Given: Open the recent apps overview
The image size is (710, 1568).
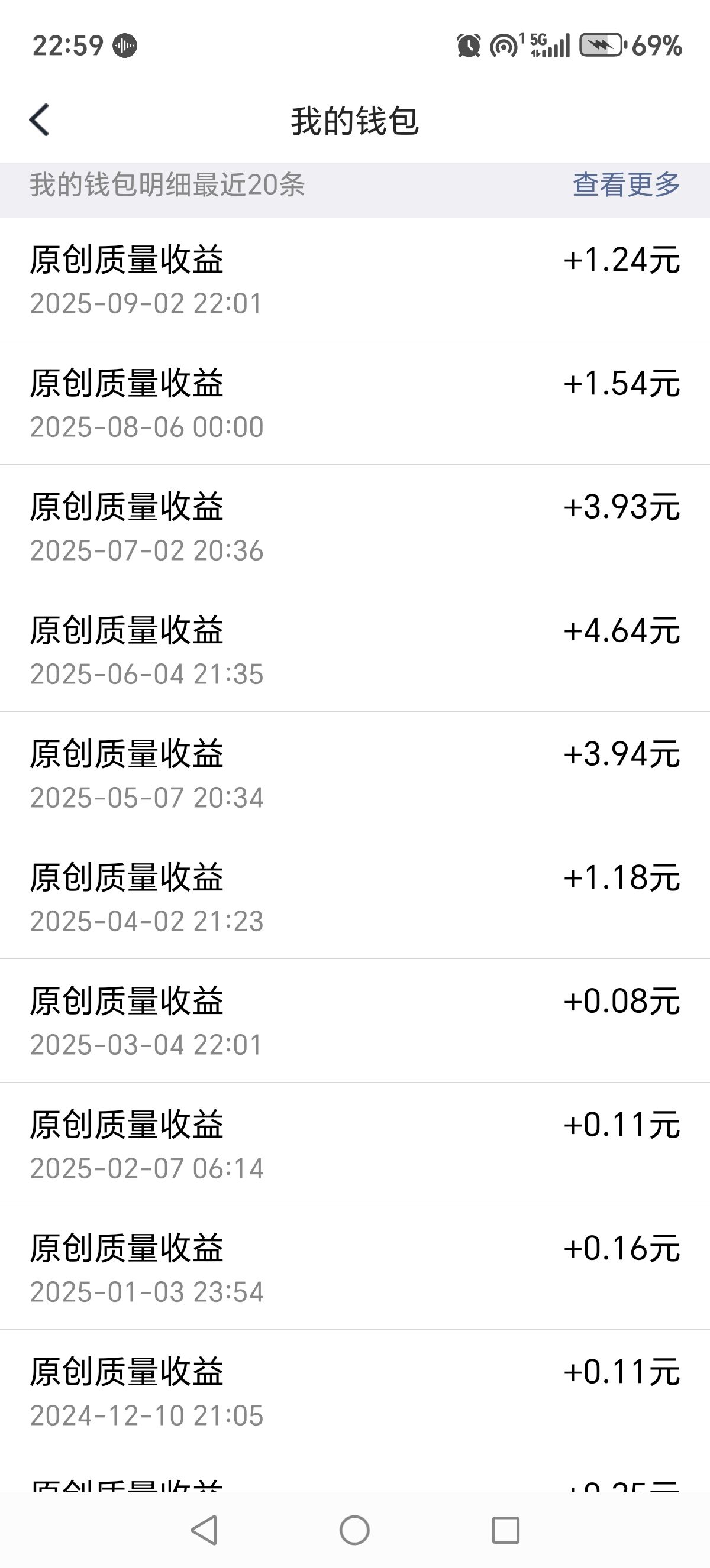Looking at the screenshot, I should pyautogui.click(x=505, y=1530).
